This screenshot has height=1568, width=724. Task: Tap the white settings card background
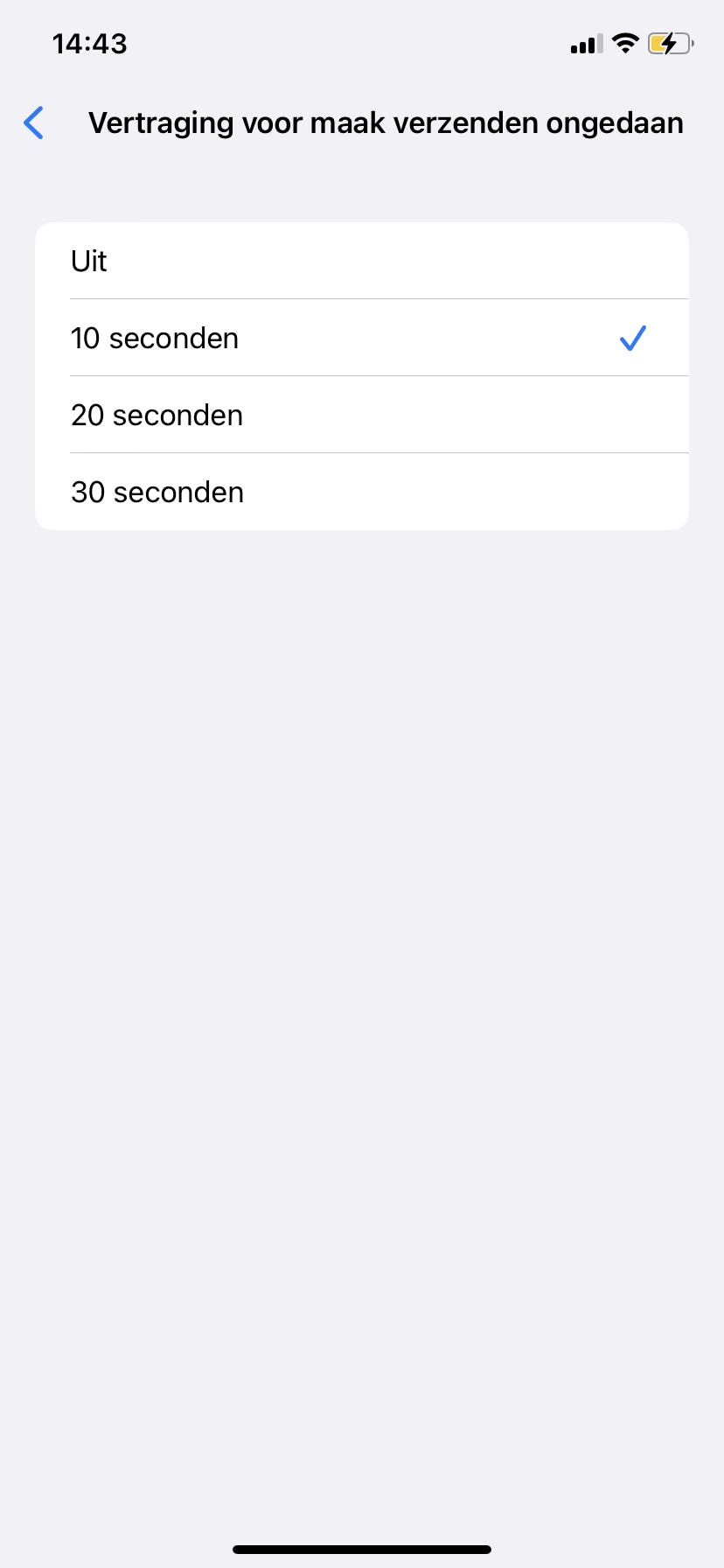[x=361, y=374]
